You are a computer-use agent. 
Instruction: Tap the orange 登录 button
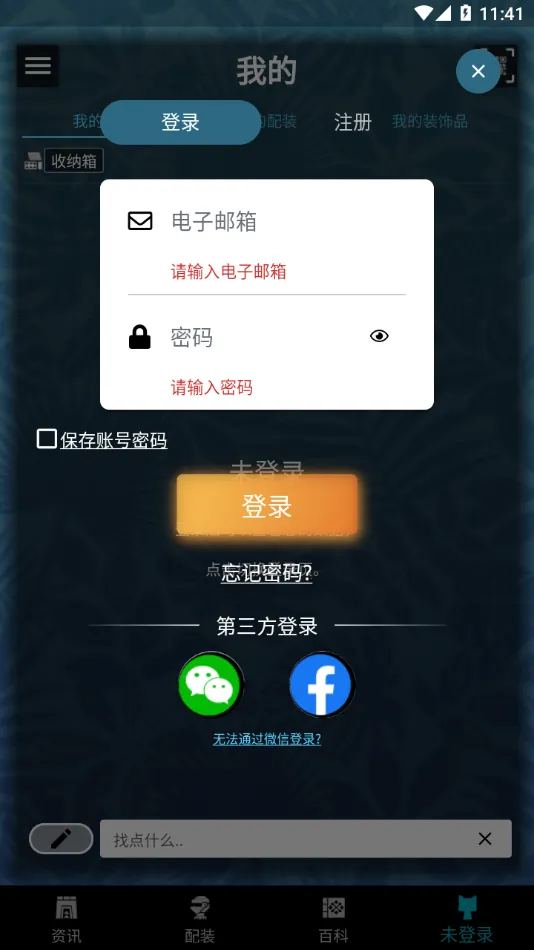[x=267, y=505]
